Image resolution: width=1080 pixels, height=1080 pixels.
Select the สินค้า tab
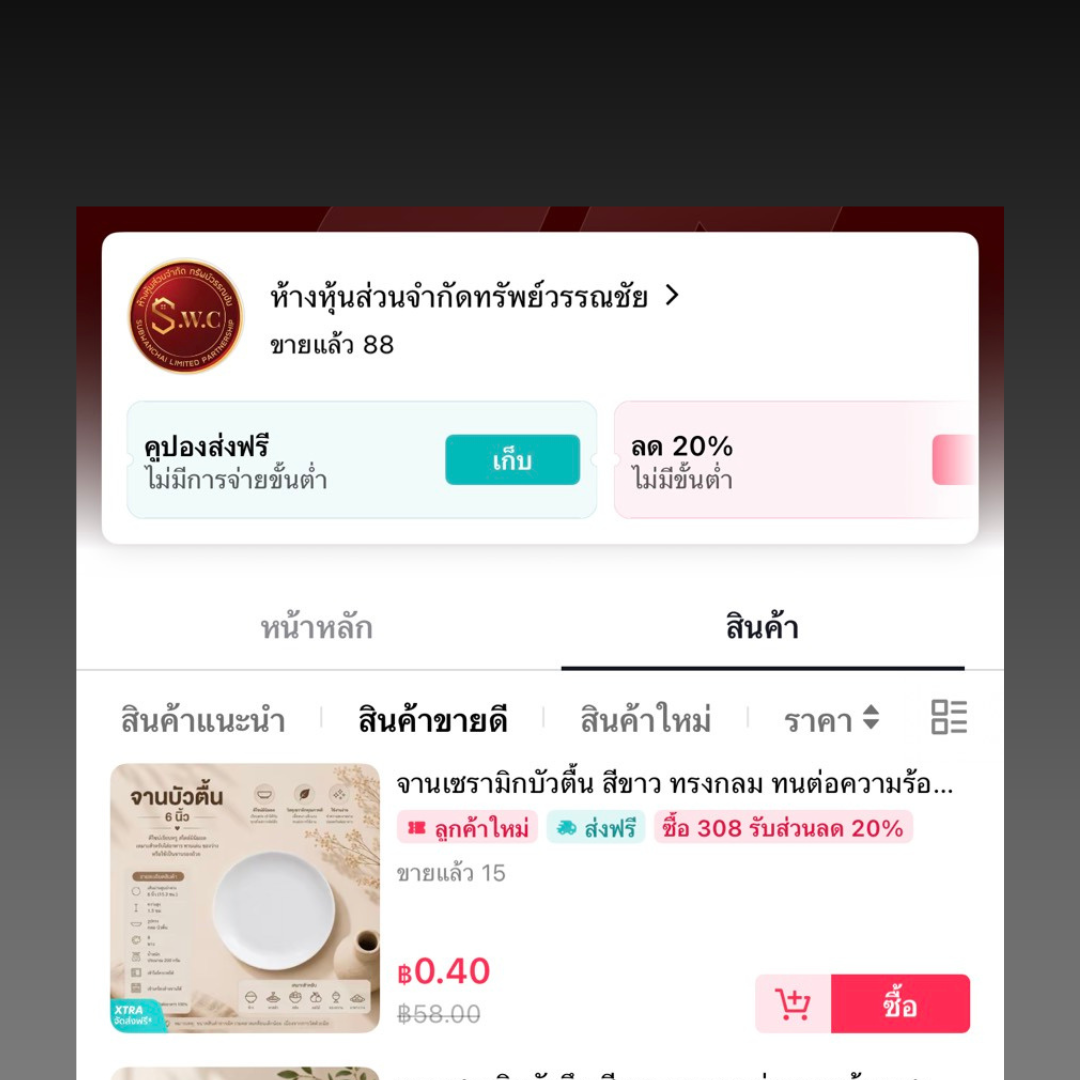pyautogui.click(x=762, y=627)
